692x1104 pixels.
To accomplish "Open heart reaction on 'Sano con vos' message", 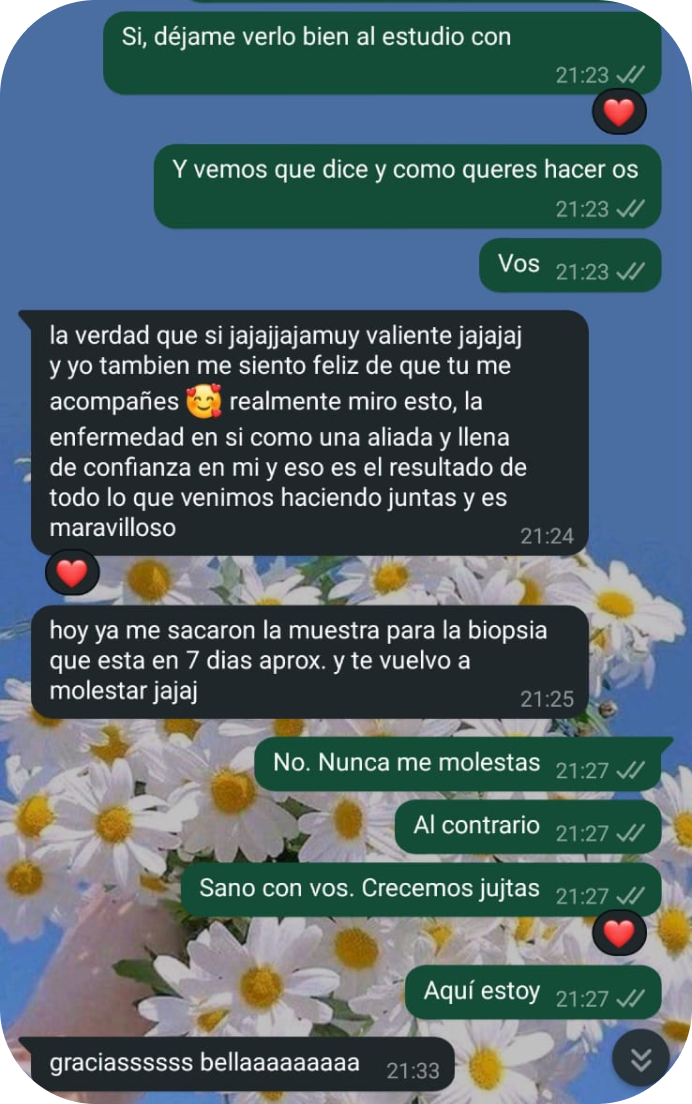I will tap(619, 934).
